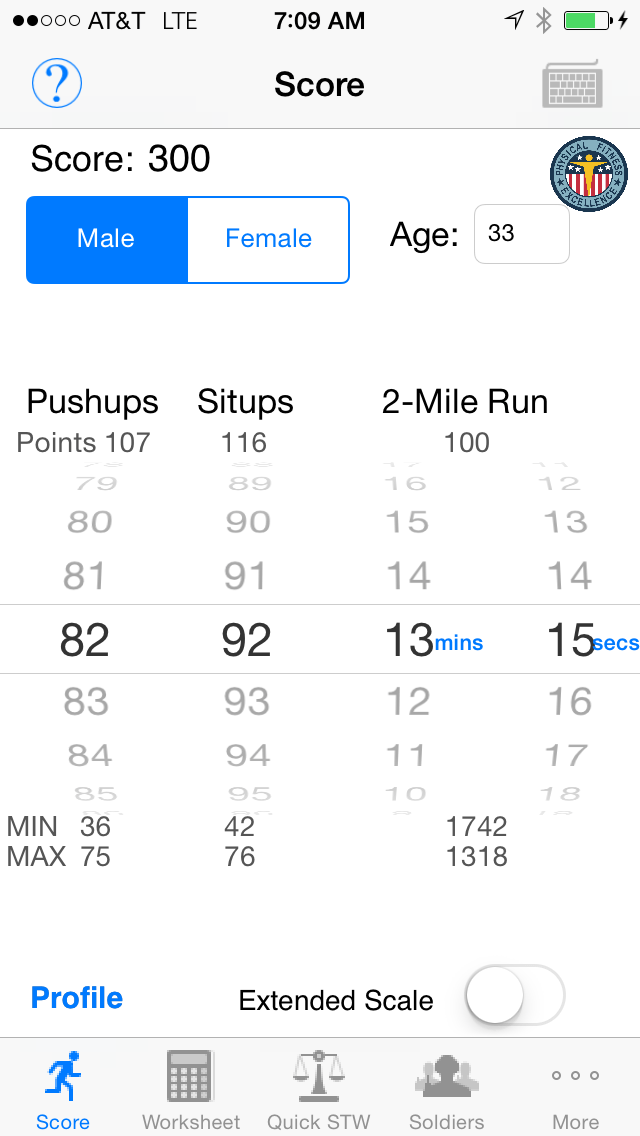Edit the Age input field
The height and width of the screenshot is (1136, 640).
(521, 234)
